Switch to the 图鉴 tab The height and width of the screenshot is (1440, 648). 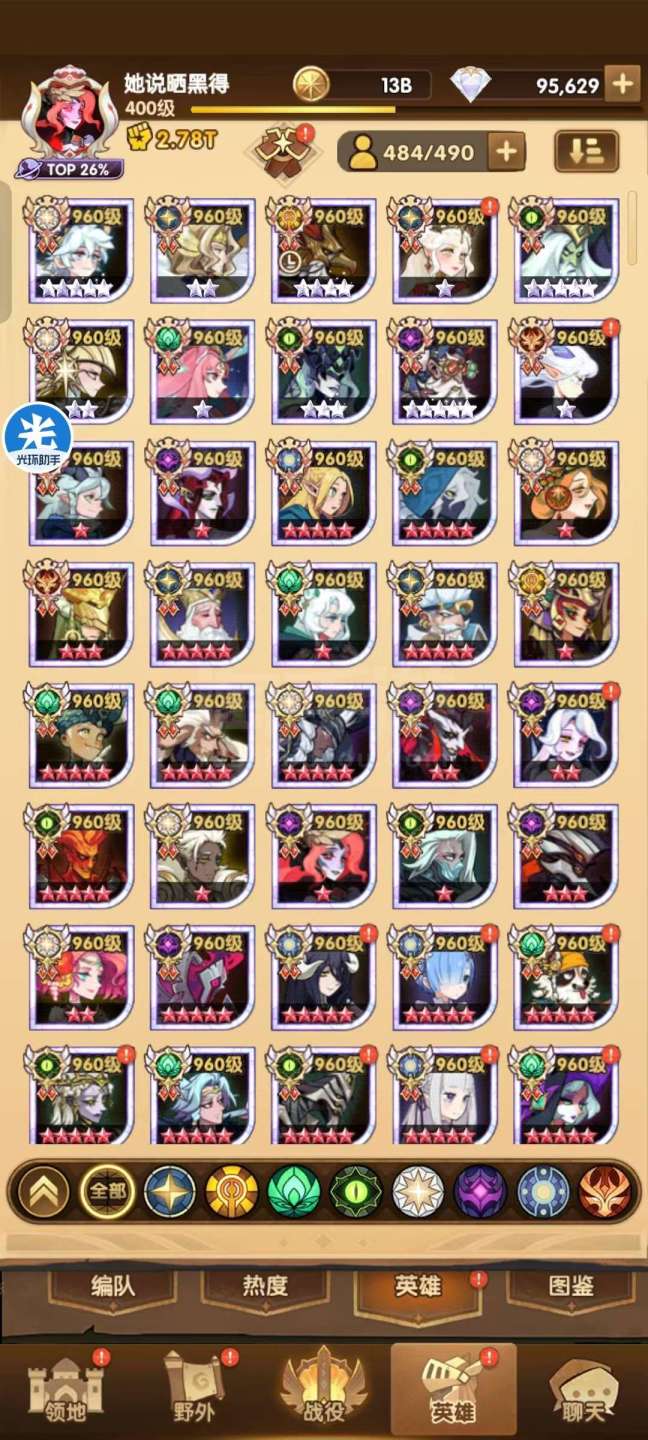click(570, 1286)
